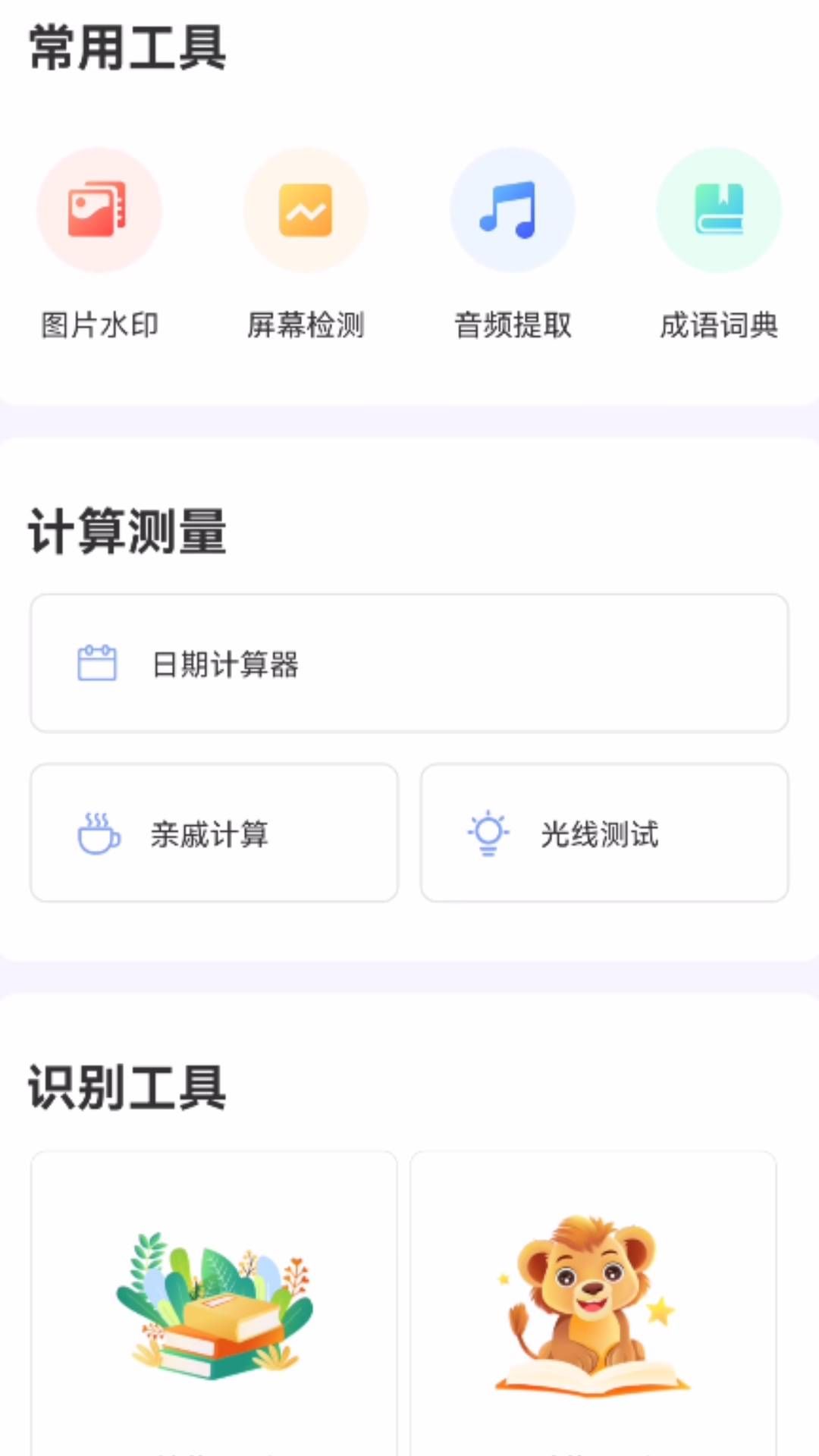819x1456 pixels.
Task: Click the 成语词典 label text
Action: (x=719, y=325)
